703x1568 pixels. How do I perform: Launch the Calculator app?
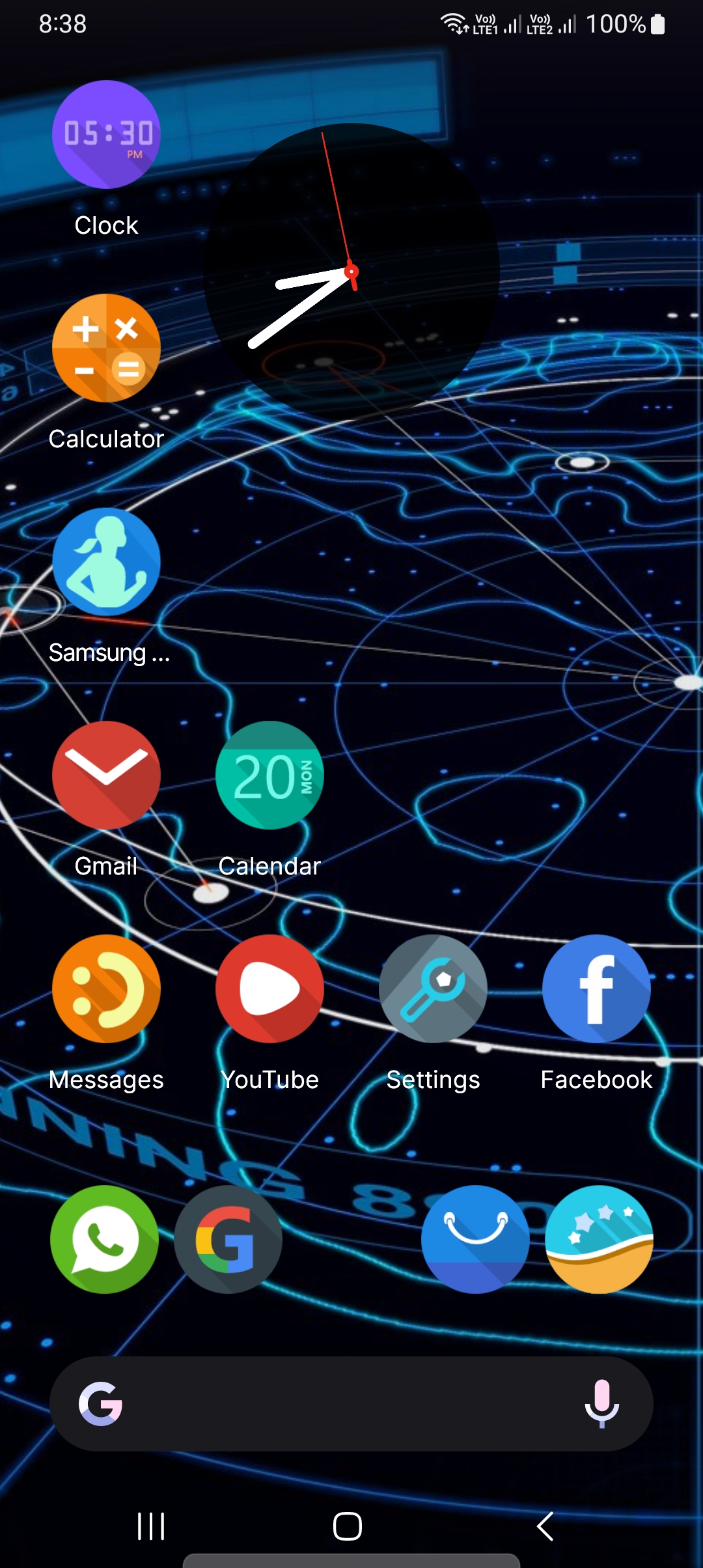106,348
